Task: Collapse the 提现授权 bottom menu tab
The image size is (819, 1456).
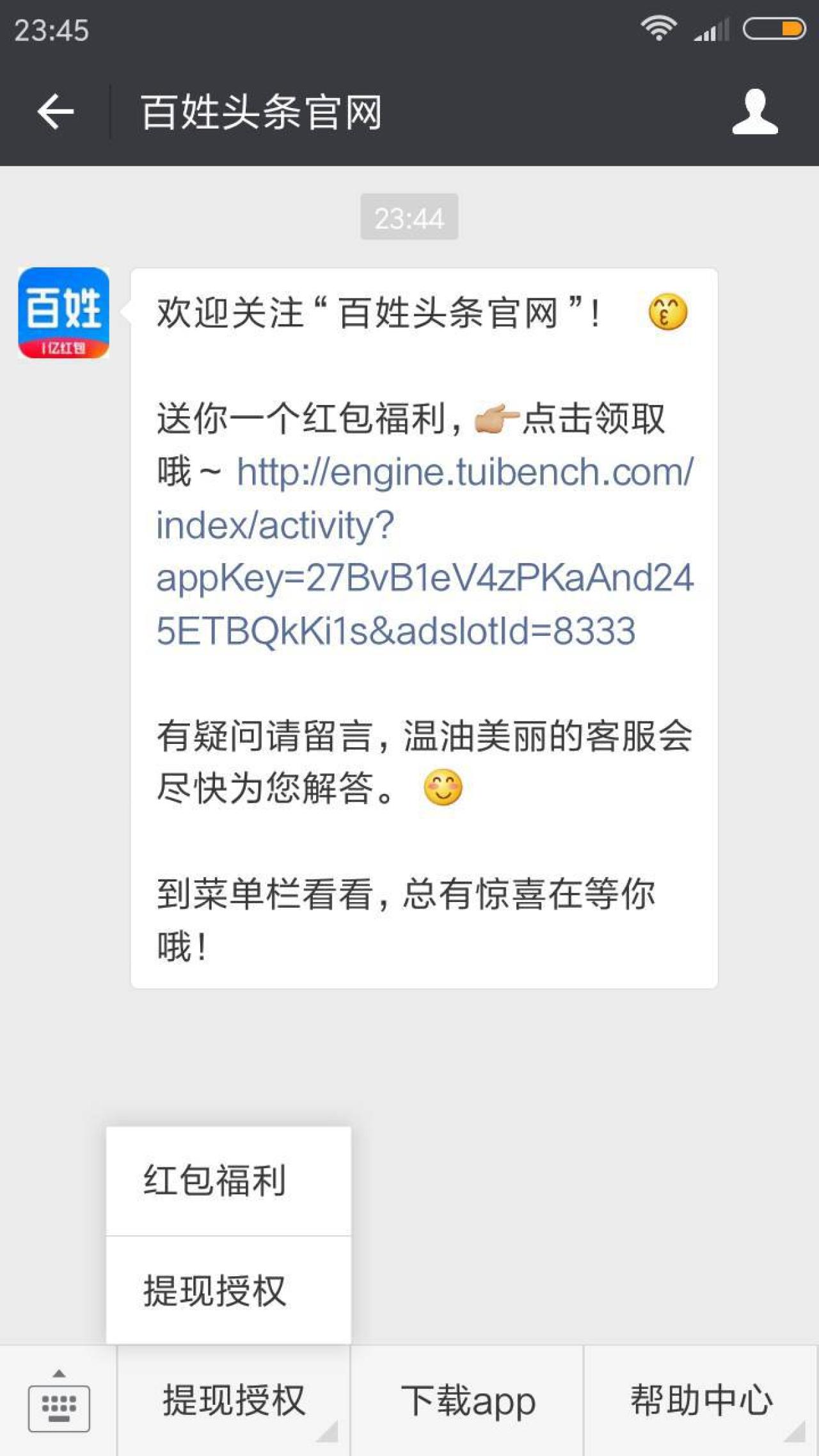Action: point(234,1401)
